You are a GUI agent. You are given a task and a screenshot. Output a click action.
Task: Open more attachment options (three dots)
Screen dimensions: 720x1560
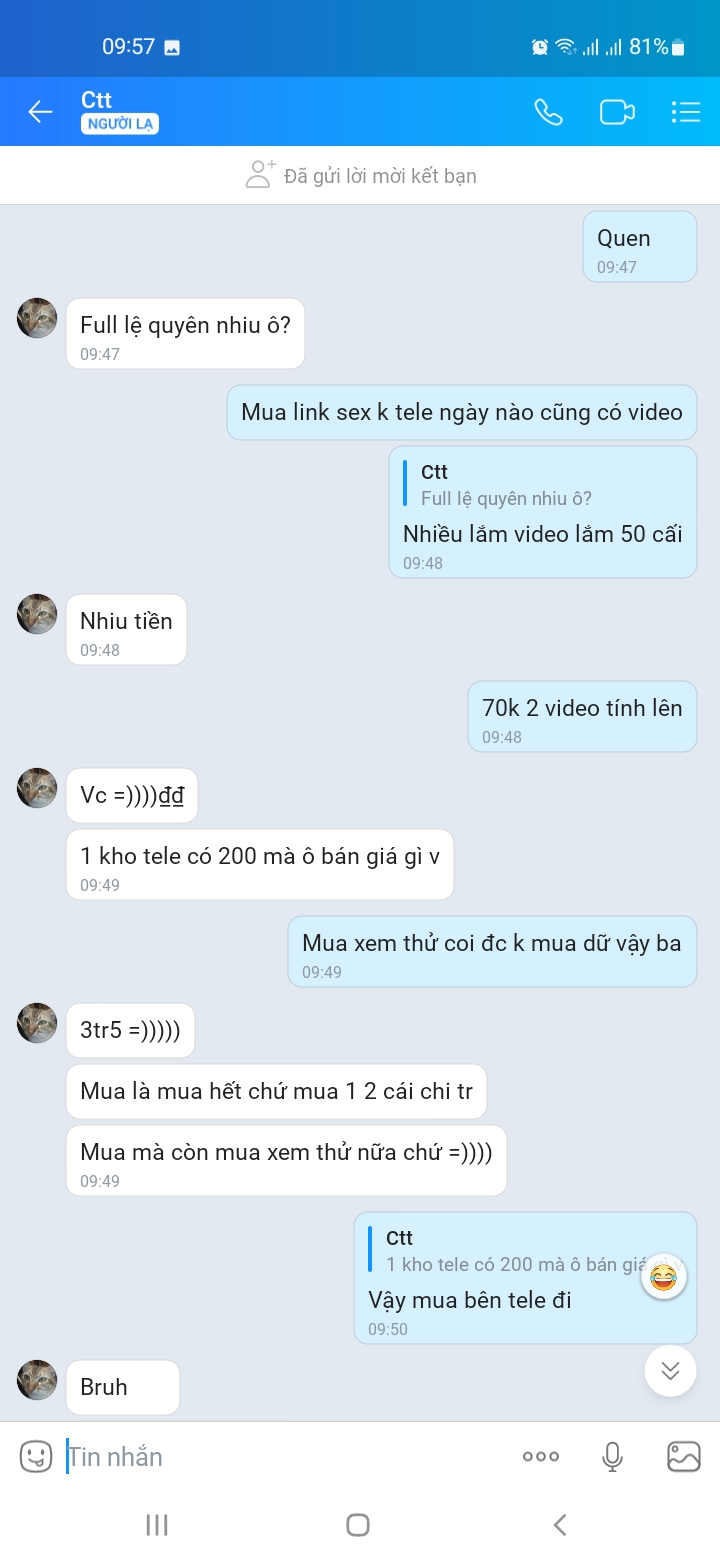[x=541, y=1457]
